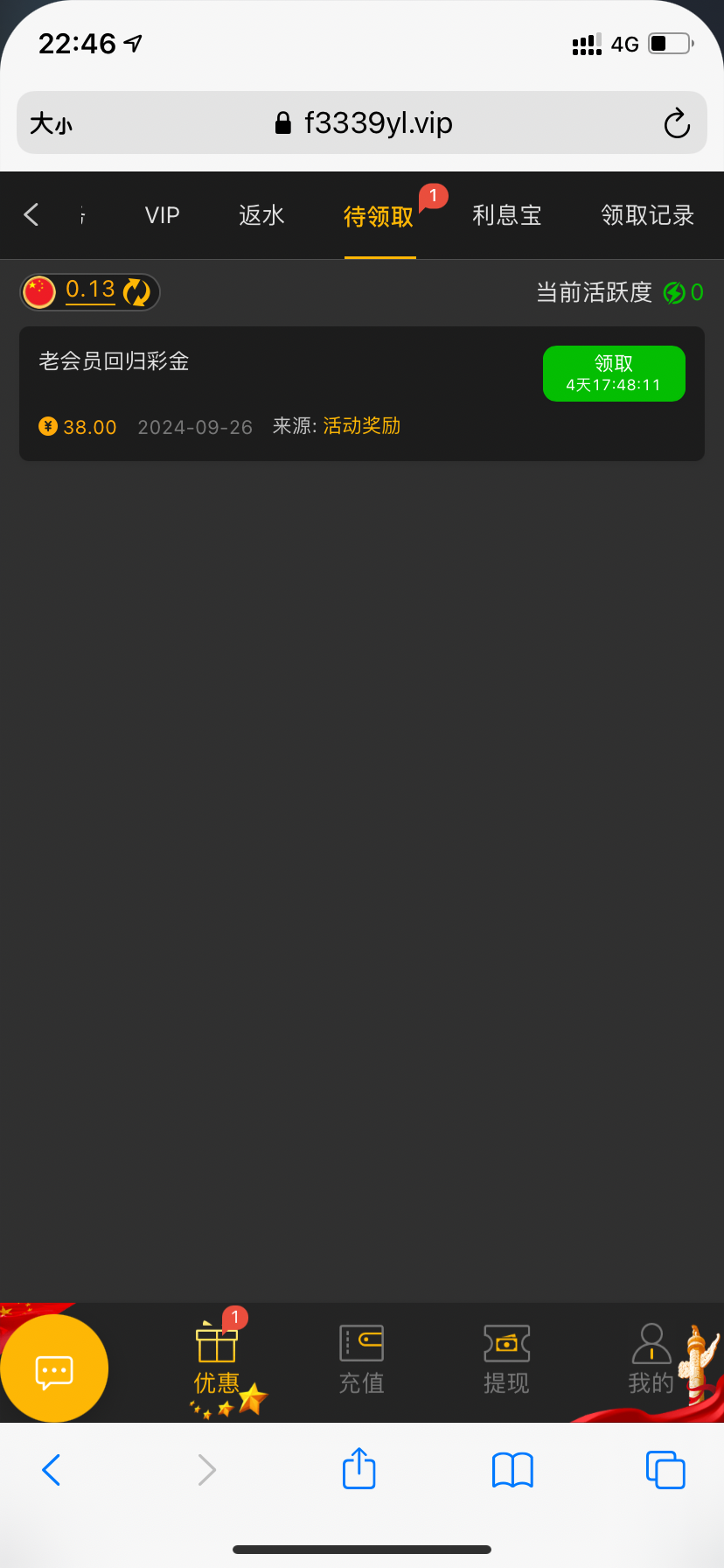The height and width of the screenshot is (1568, 724).
Task: Switch to the VIP tab
Action: click(x=163, y=215)
